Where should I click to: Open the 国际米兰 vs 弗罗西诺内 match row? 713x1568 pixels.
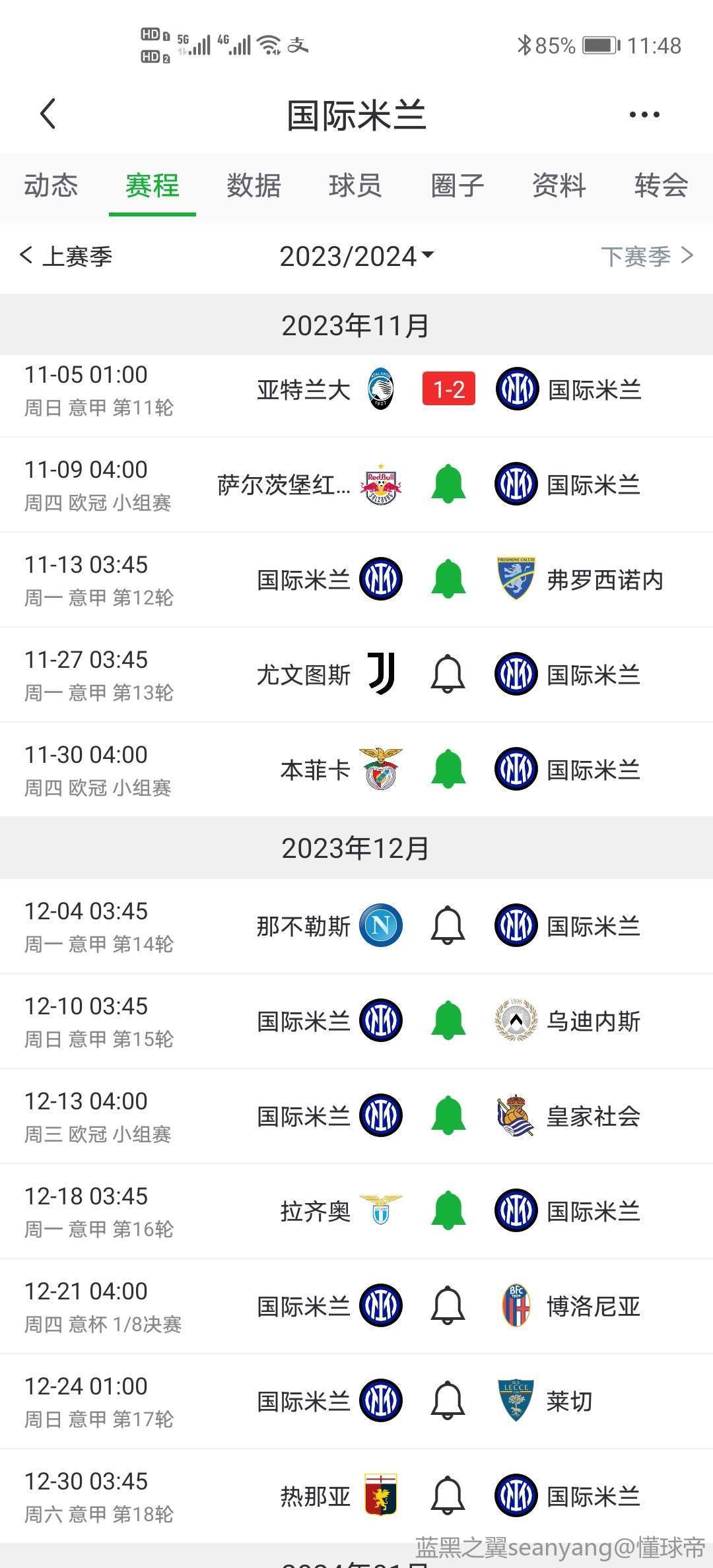click(356, 579)
